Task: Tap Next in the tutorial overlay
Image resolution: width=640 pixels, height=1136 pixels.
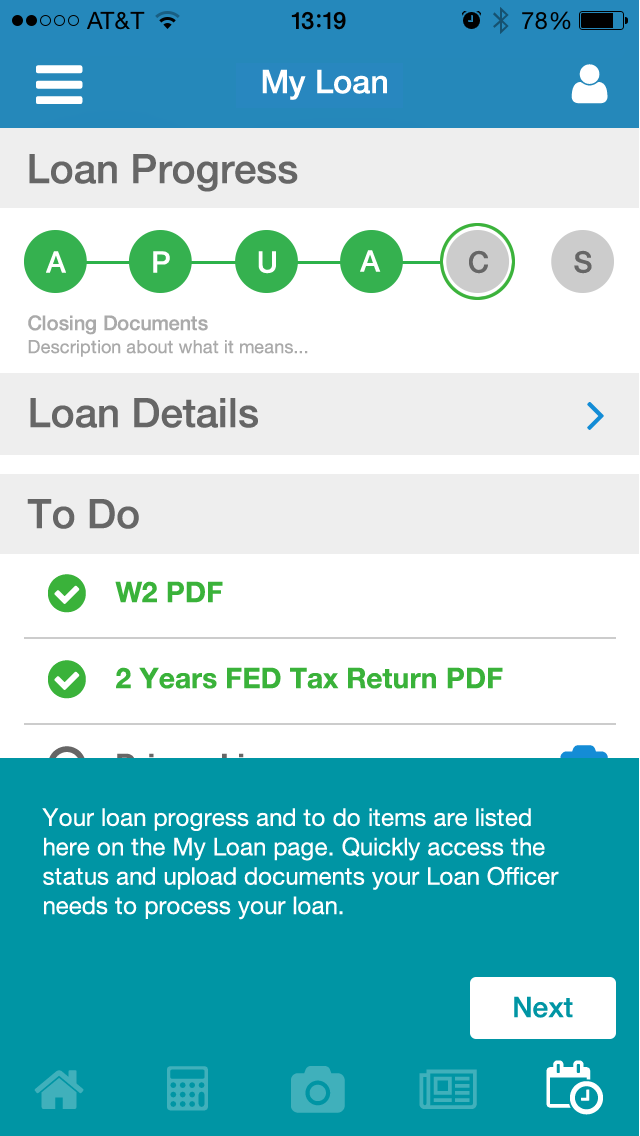Action: pos(543,1008)
